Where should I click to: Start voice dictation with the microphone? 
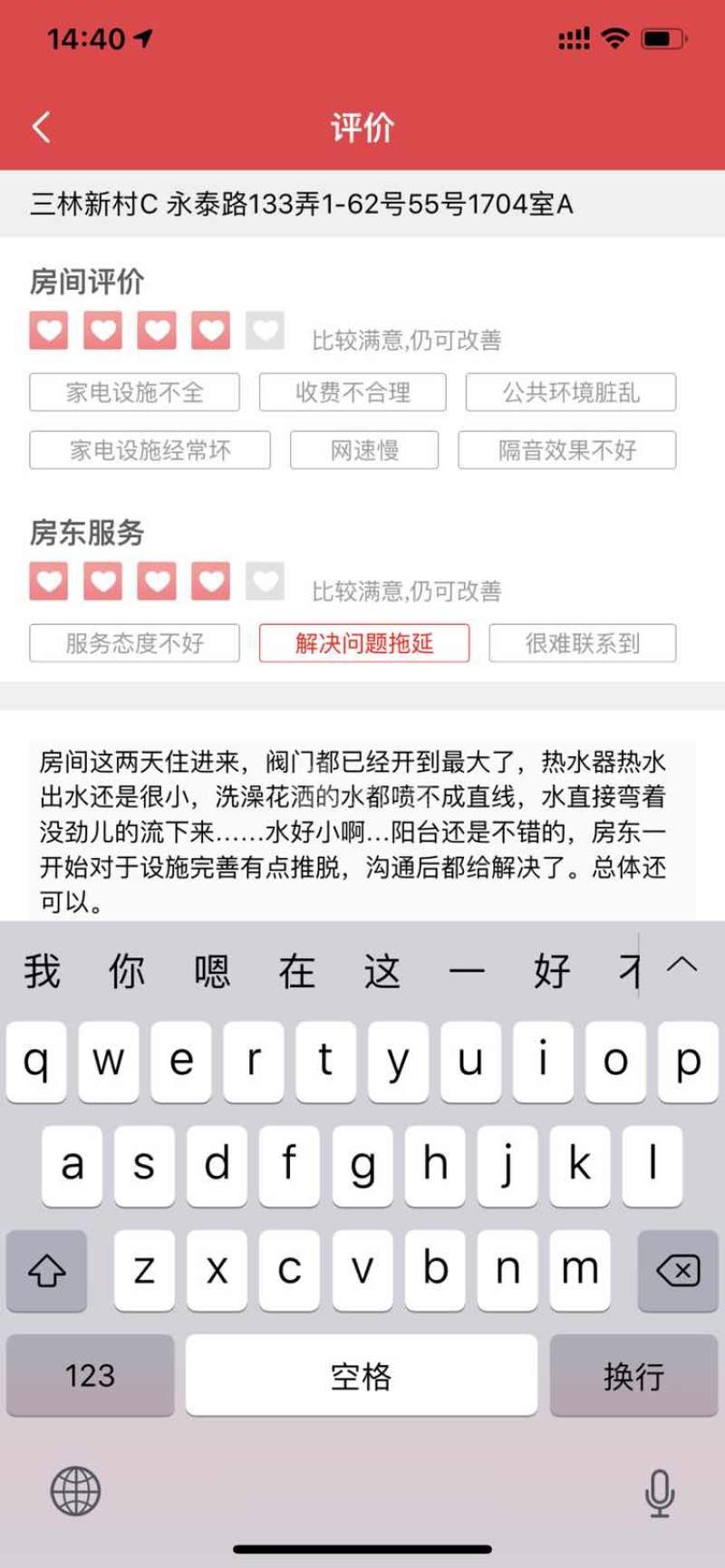click(660, 1492)
